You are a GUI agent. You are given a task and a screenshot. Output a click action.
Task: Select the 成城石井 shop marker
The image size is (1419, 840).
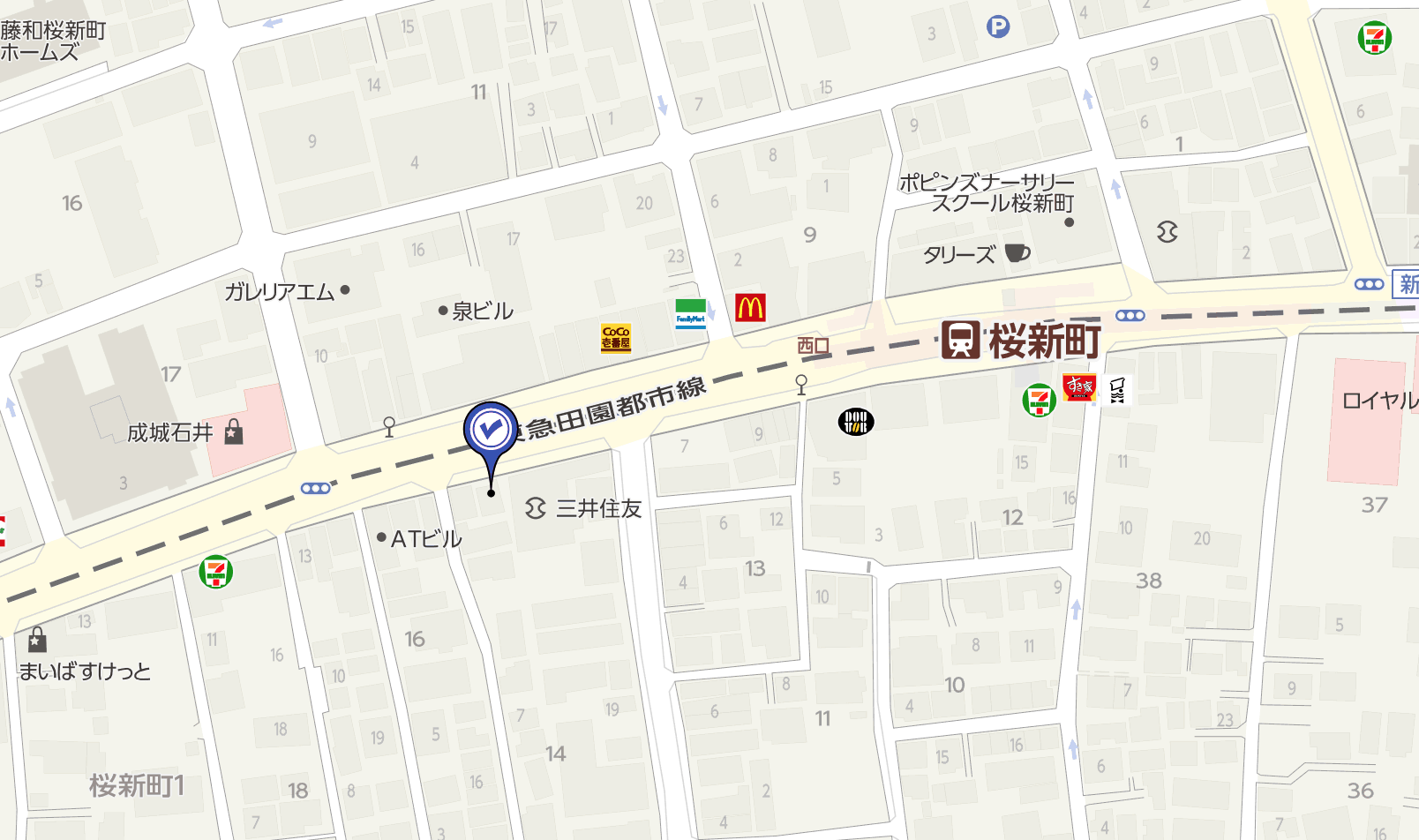[x=234, y=431]
